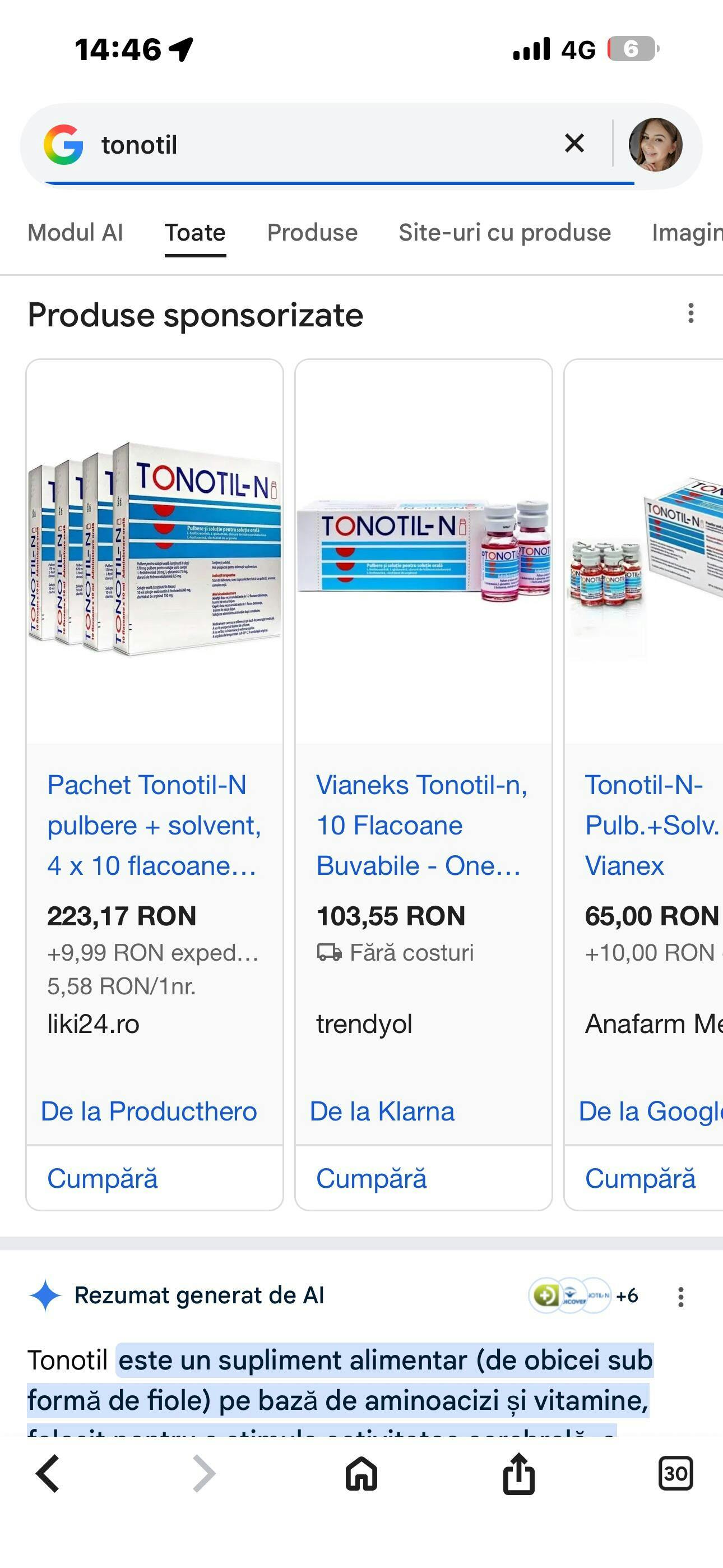Tap Cumpără under the liki24.ro offer
Image resolution: width=723 pixels, height=1568 pixels.
(103, 1178)
